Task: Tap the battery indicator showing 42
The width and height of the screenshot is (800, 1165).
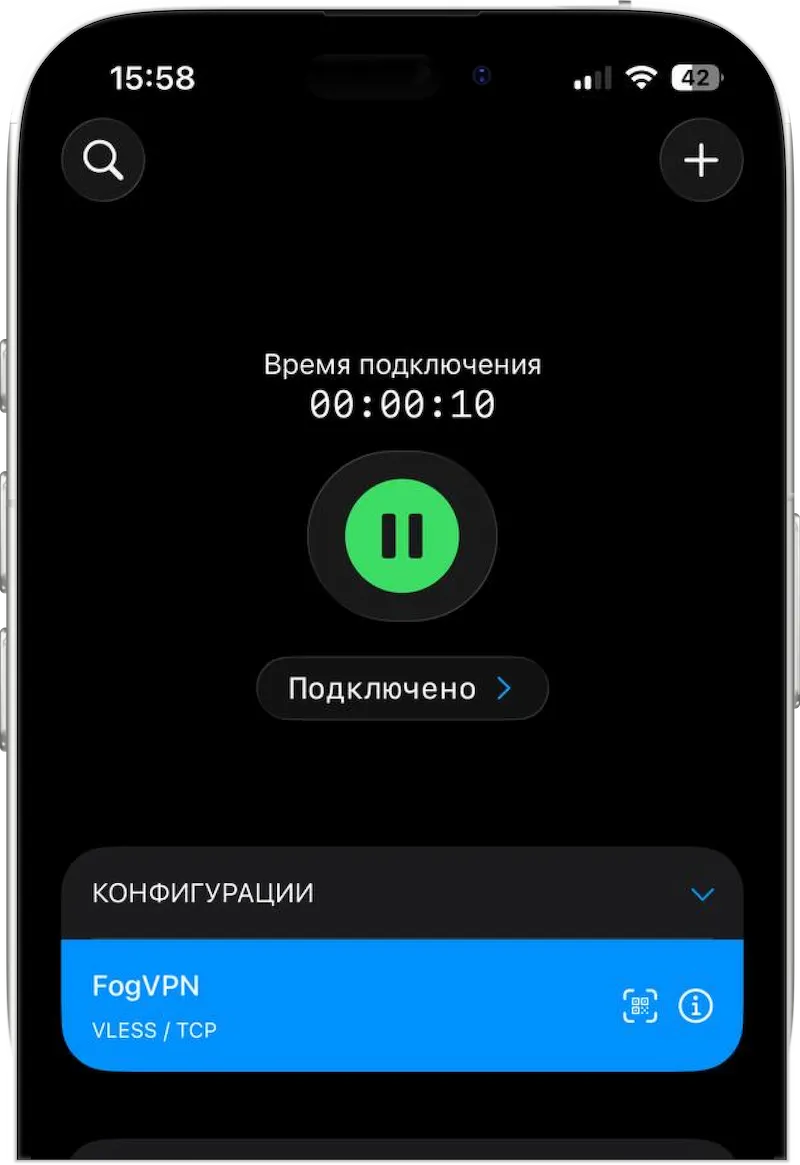Action: coord(697,76)
